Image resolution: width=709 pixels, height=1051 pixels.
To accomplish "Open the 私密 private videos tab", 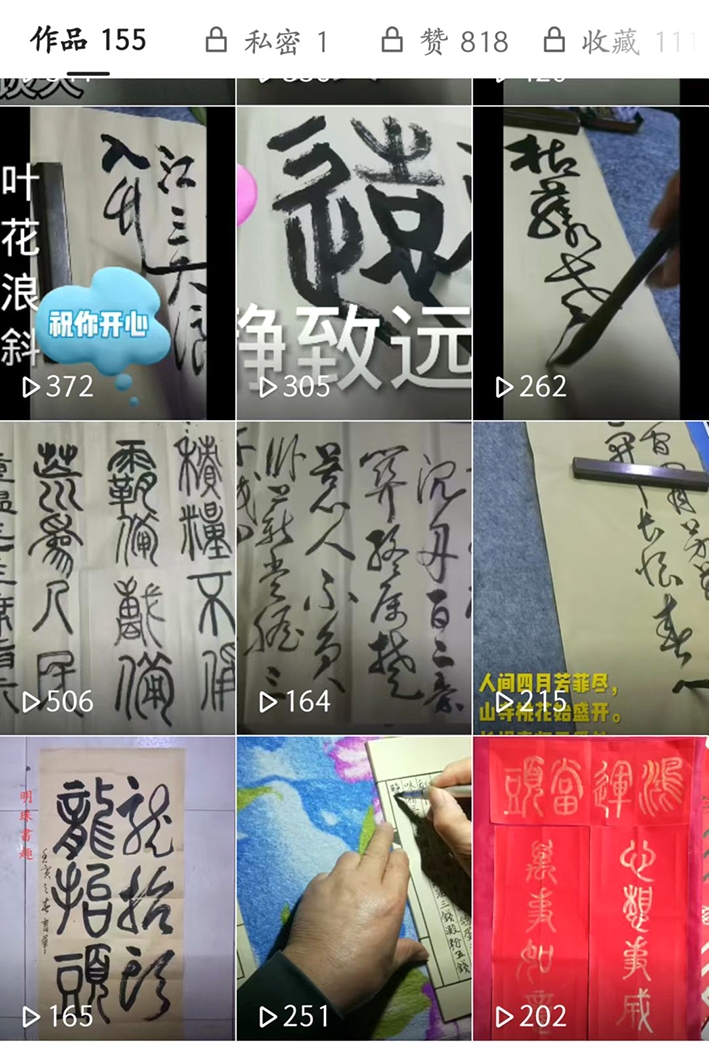I will [x=268, y=41].
